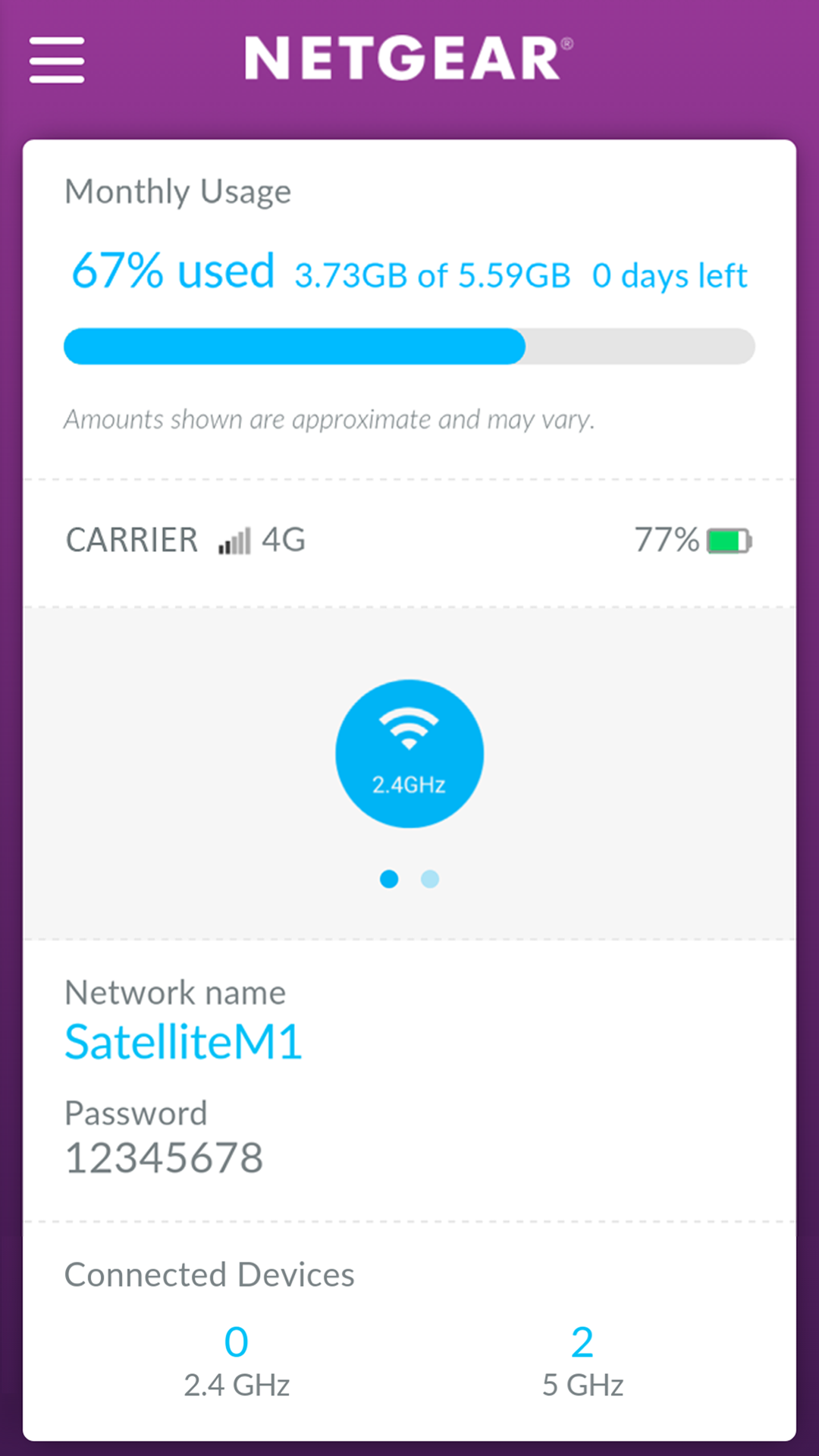
Task: Tap the 2.4GHz Wi-Fi circle icon
Action: 409,752
